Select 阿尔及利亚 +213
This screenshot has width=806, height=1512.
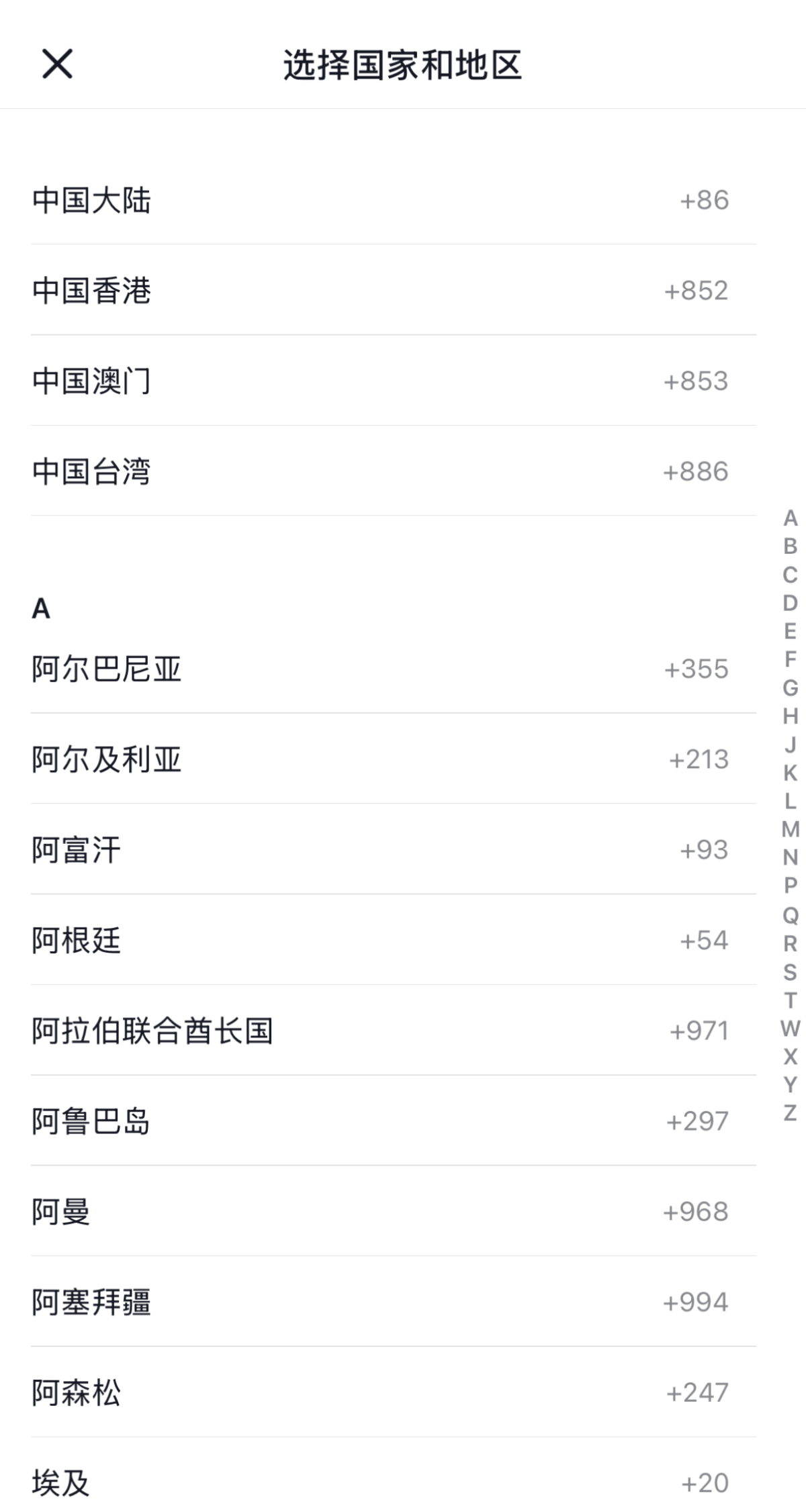(394, 759)
